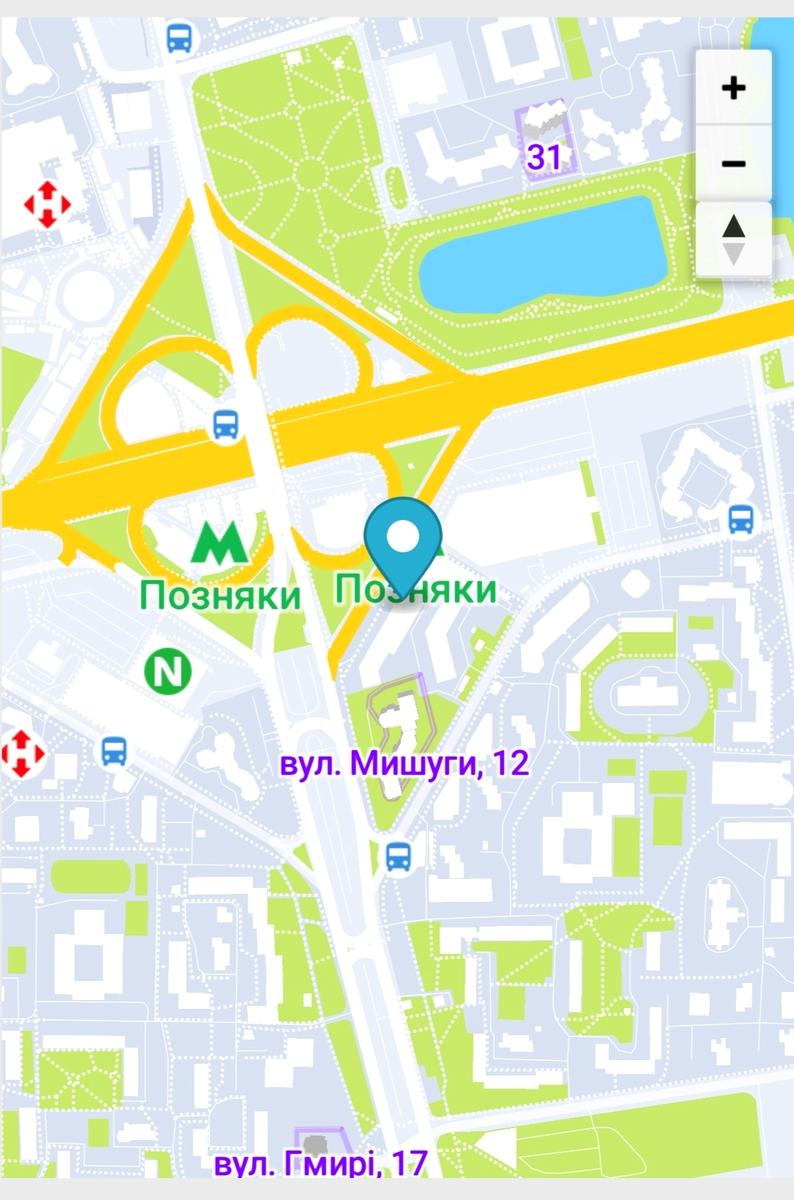Select the Позняки metro station icon
This screenshot has width=794, height=1200.
pos(219,543)
